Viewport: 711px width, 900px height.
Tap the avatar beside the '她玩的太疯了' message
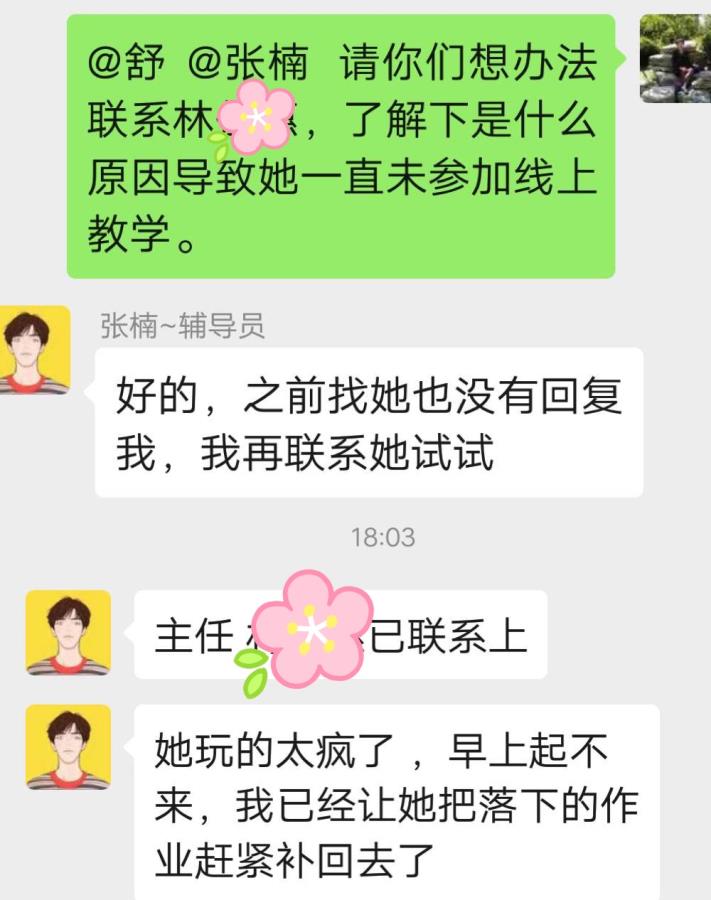(68, 747)
